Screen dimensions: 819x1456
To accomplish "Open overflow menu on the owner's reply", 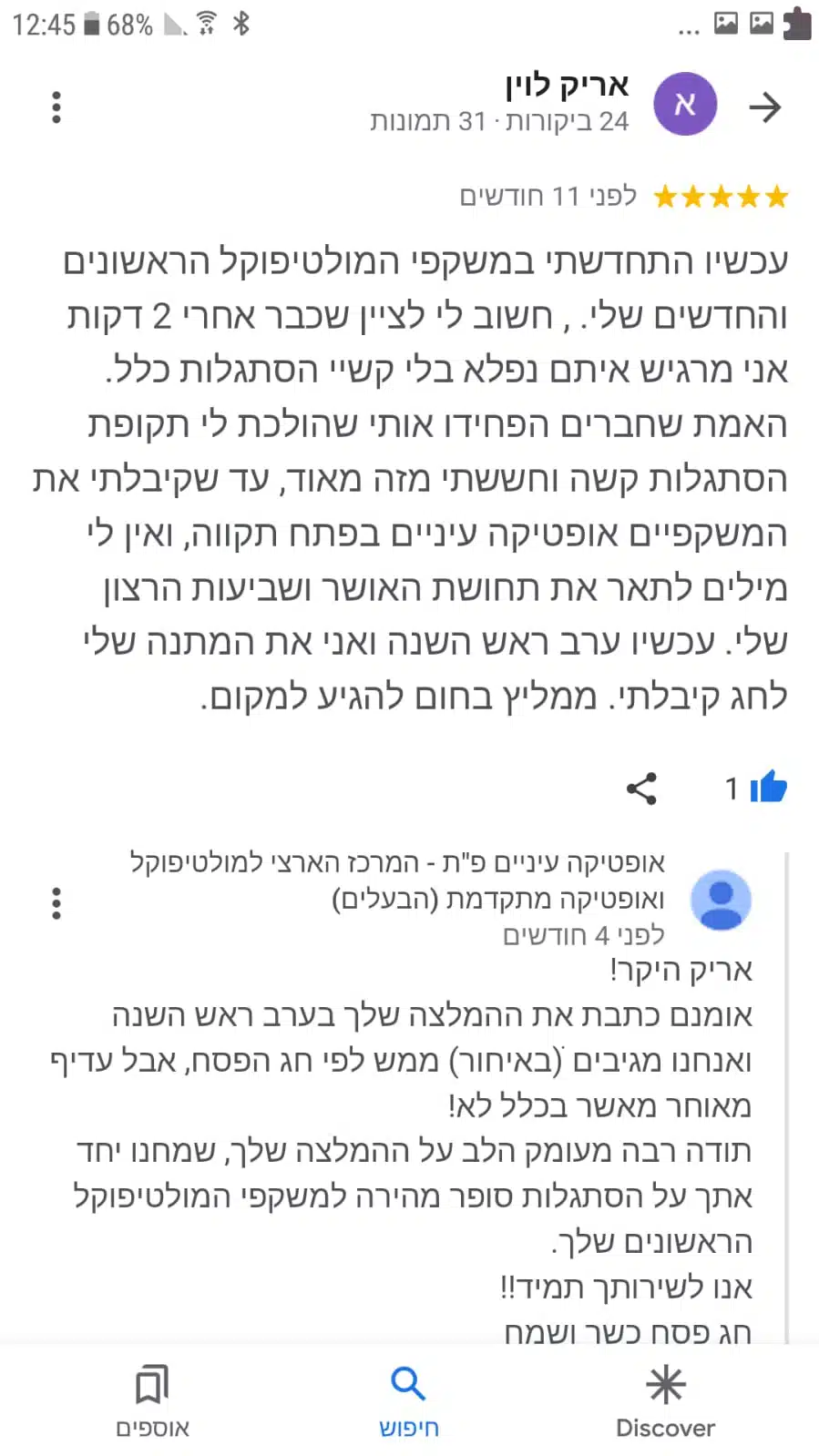I will pyautogui.click(x=56, y=903).
